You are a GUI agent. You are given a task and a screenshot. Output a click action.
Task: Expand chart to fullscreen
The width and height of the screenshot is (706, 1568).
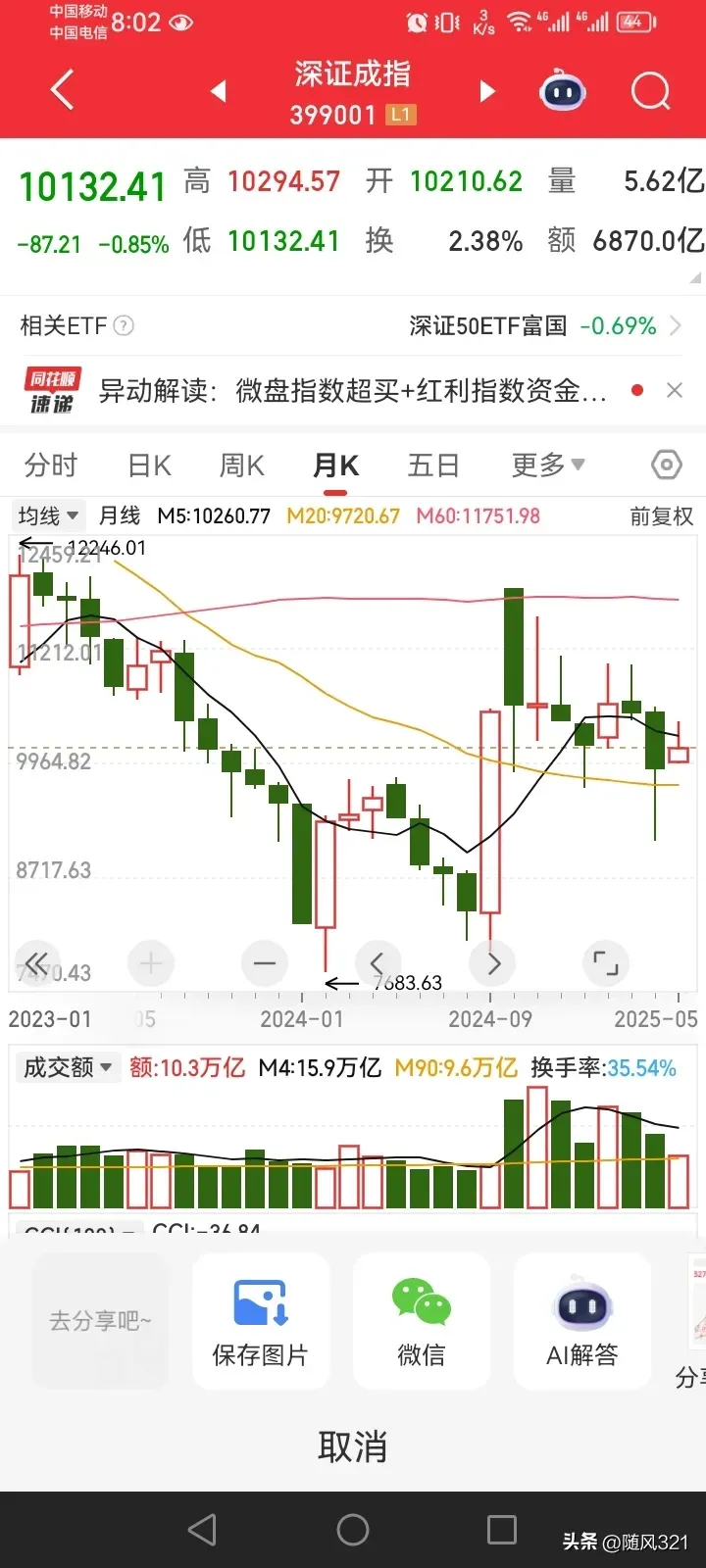point(606,963)
